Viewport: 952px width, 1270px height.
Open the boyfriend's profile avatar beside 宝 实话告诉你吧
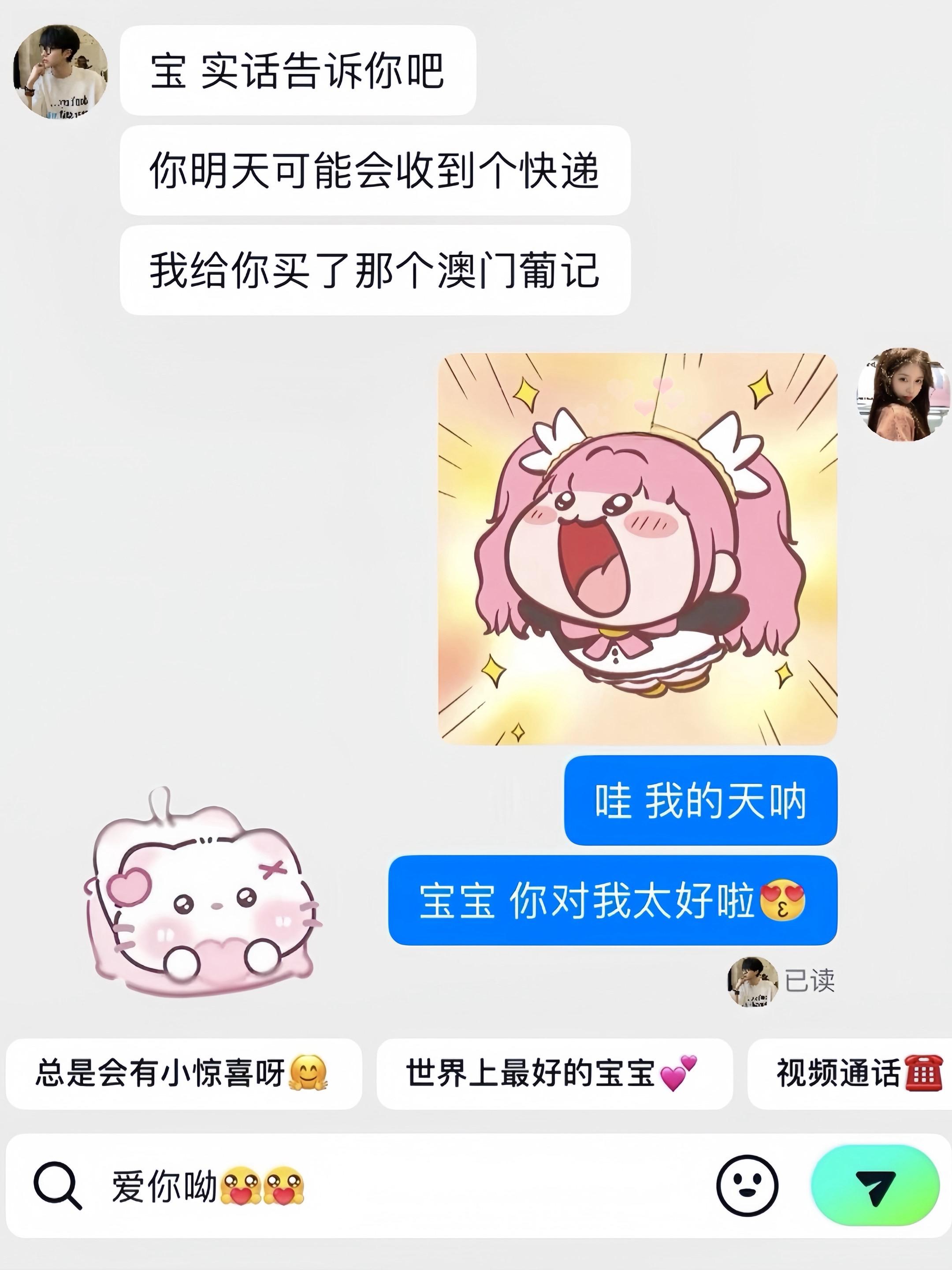60,71
